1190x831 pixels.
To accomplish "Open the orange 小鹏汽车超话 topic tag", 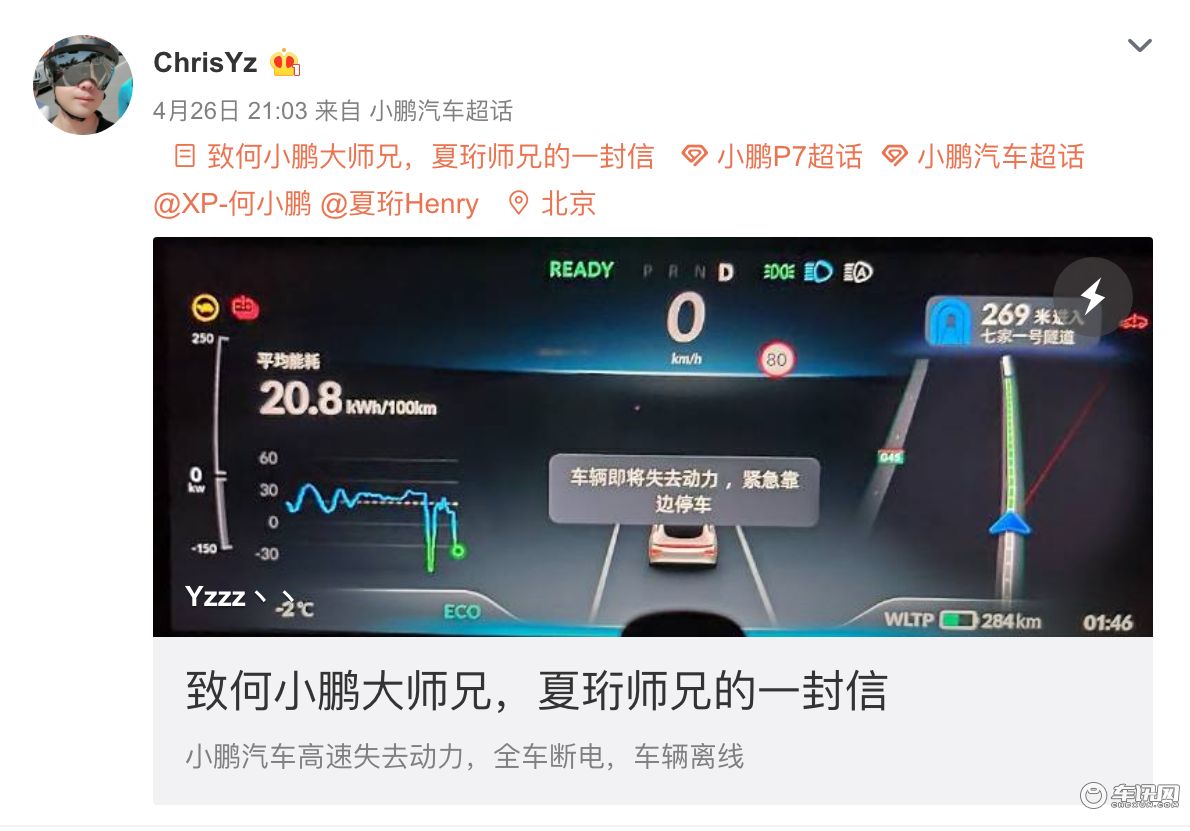I will pos(984,157).
